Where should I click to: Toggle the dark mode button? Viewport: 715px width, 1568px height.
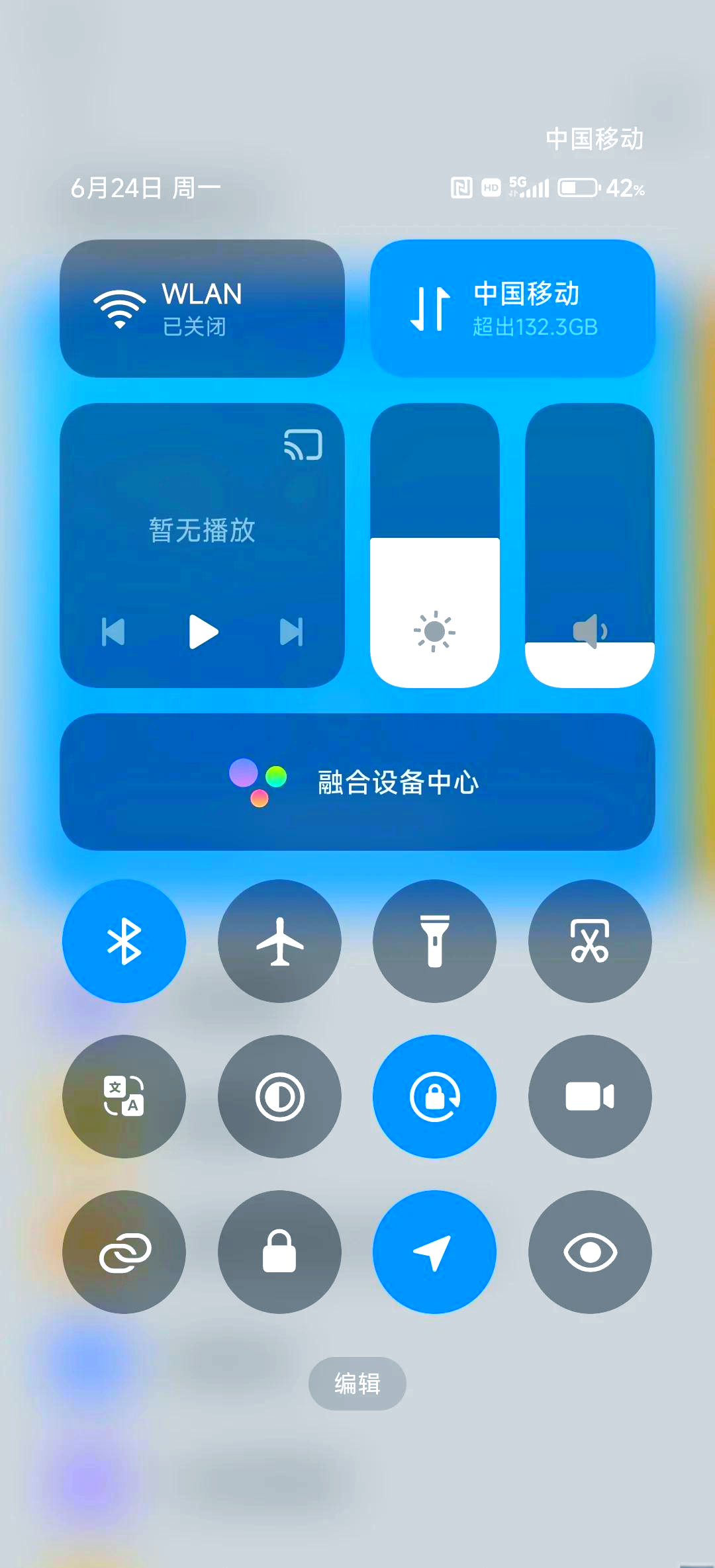(x=279, y=1096)
